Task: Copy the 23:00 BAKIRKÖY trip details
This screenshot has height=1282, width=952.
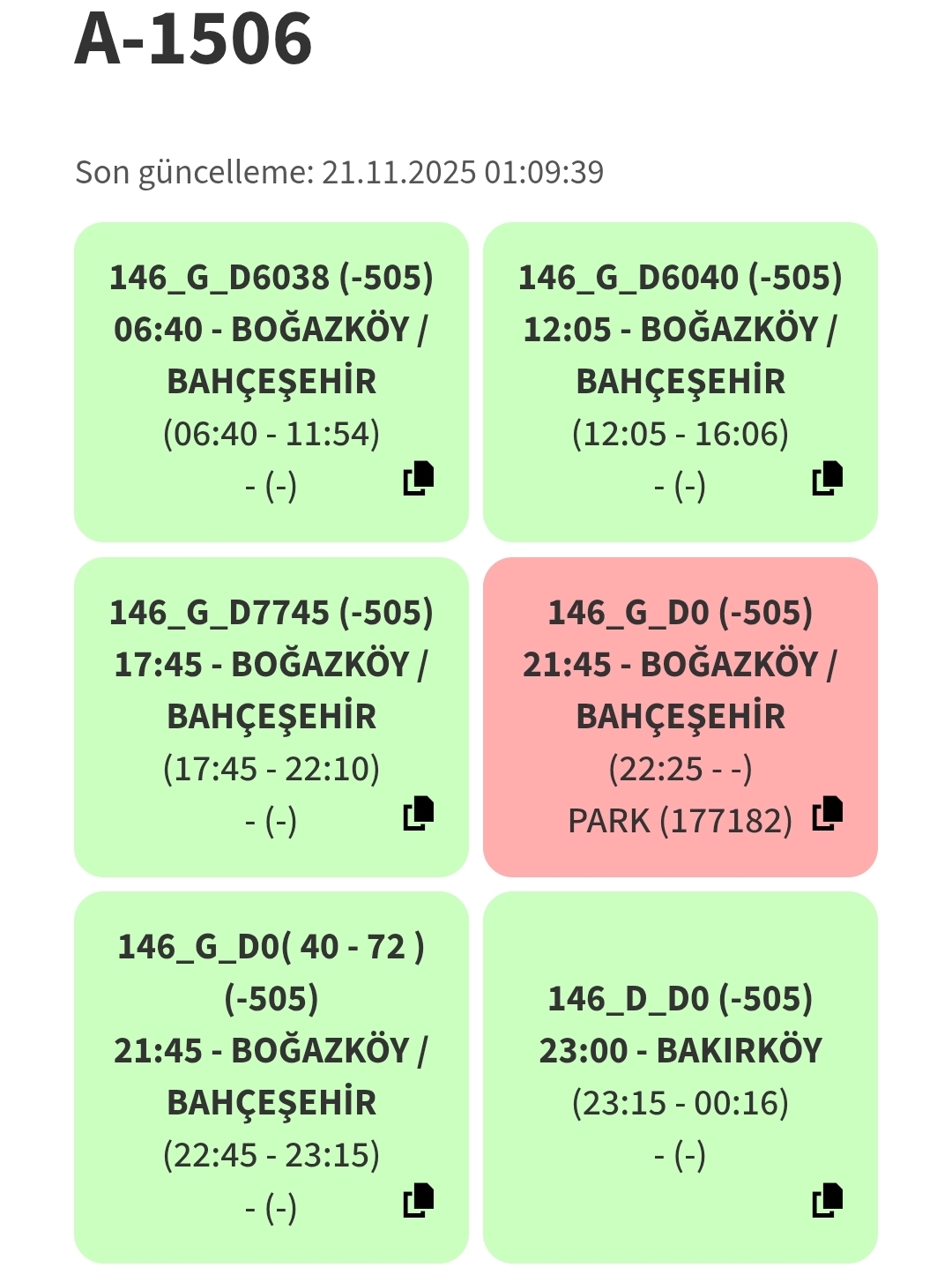Action: tap(828, 1200)
